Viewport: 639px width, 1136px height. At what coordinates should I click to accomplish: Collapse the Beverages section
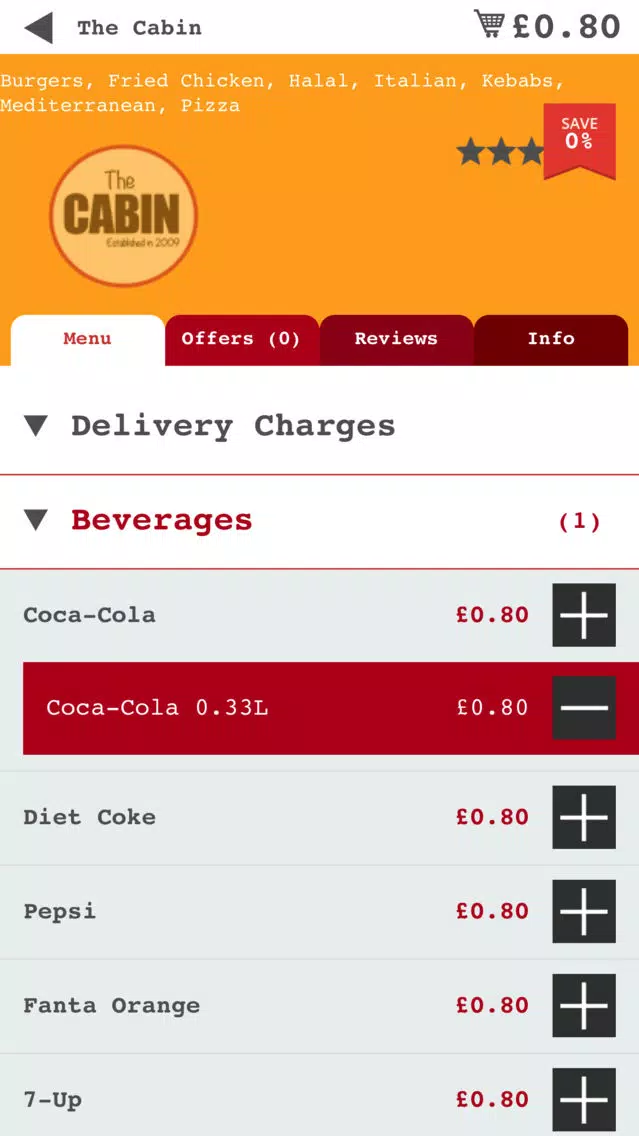pos(320,521)
